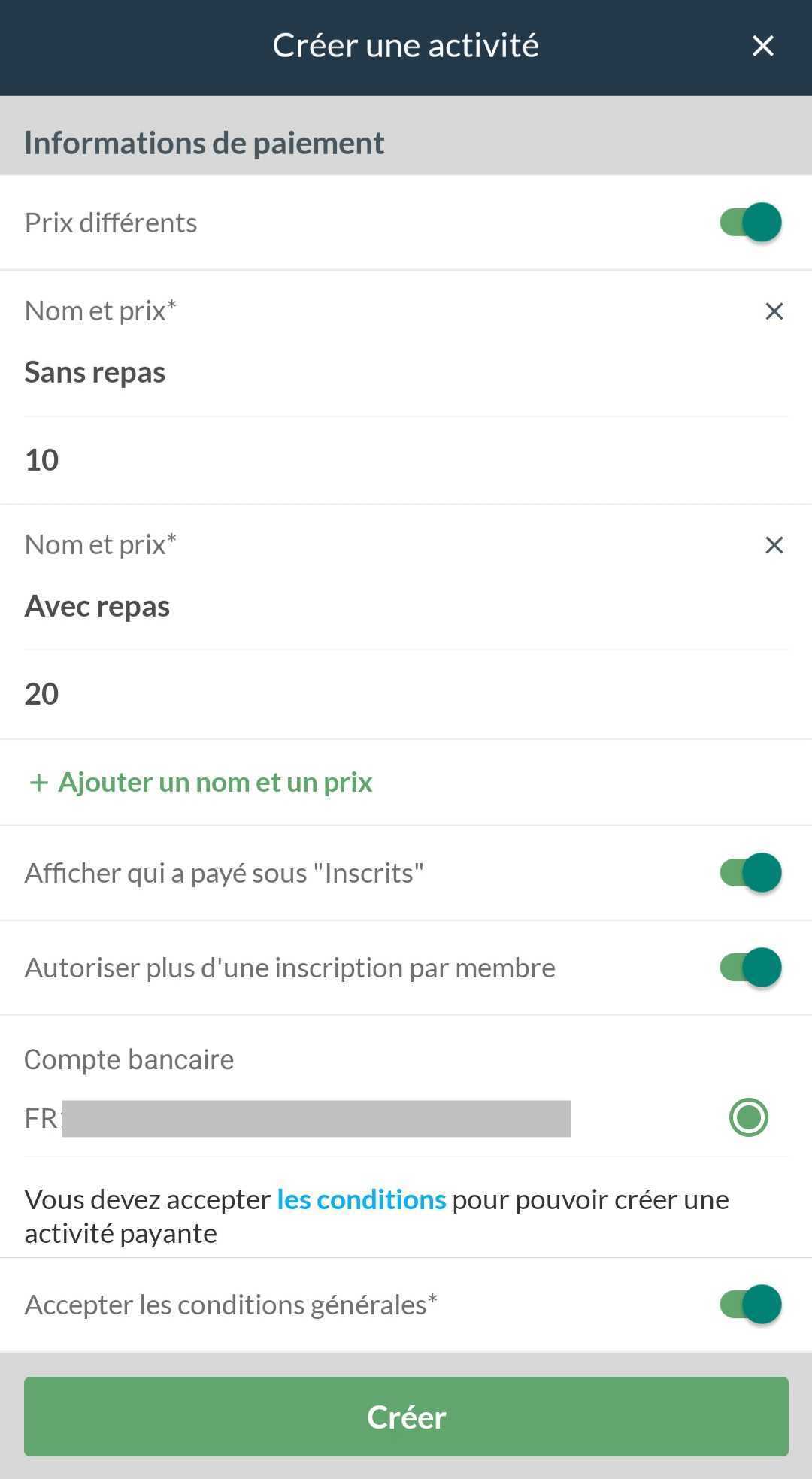Screen dimensions: 812x1479
Task: Edit the price field showing 10
Action: pos(406,460)
